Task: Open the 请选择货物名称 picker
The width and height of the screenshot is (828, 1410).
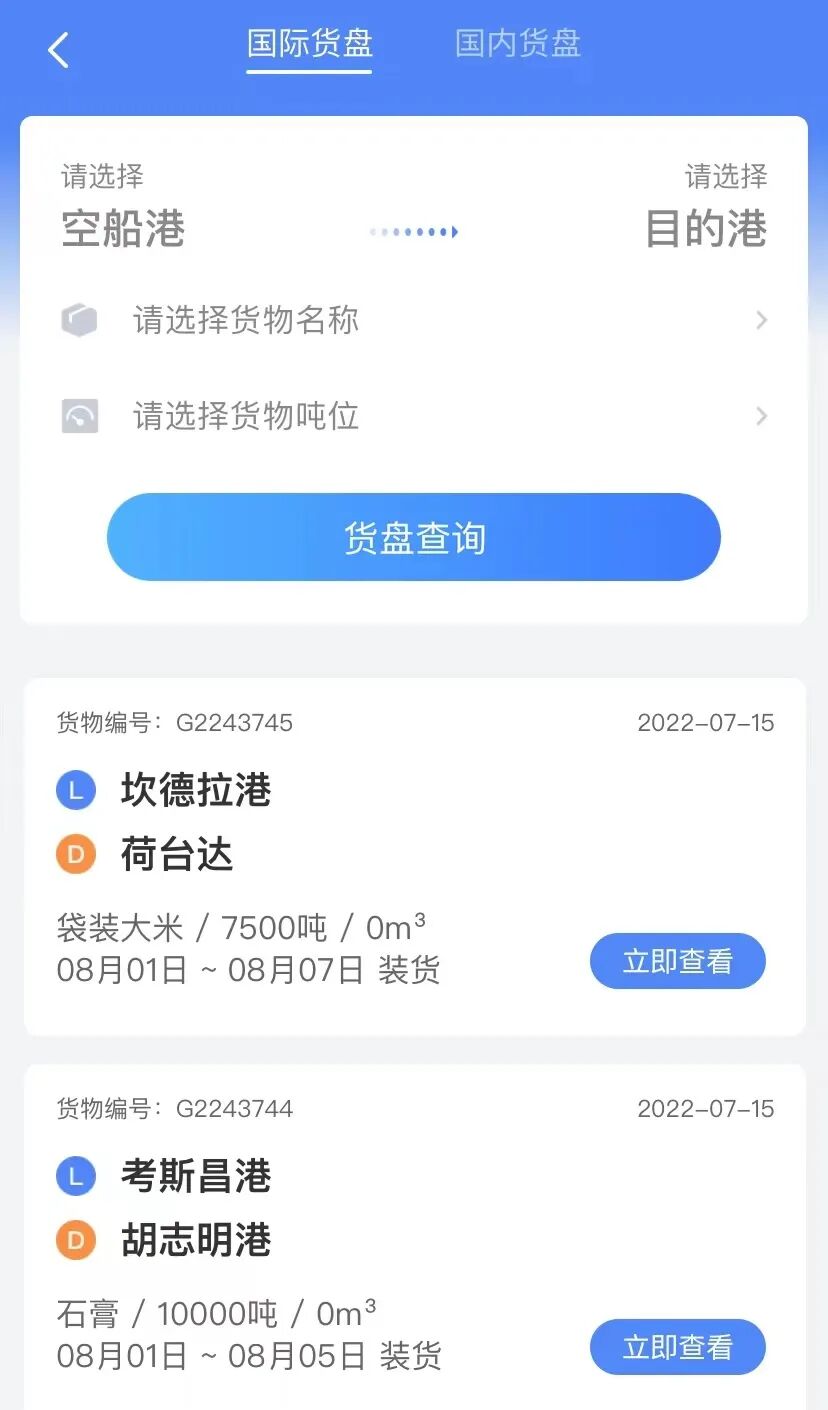Action: (414, 320)
